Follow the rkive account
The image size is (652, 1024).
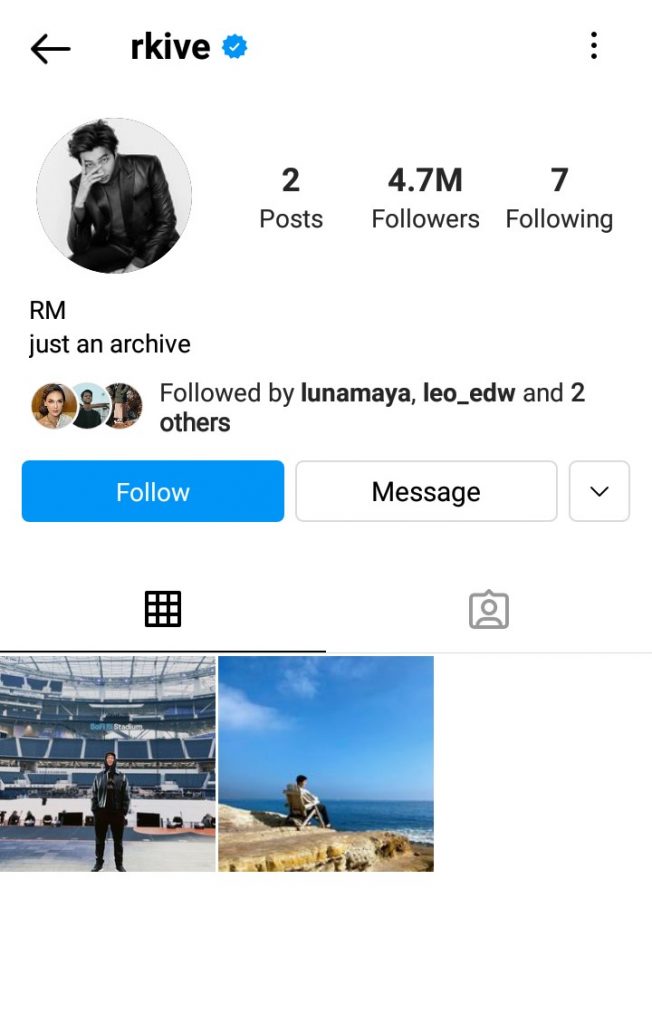point(153,491)
